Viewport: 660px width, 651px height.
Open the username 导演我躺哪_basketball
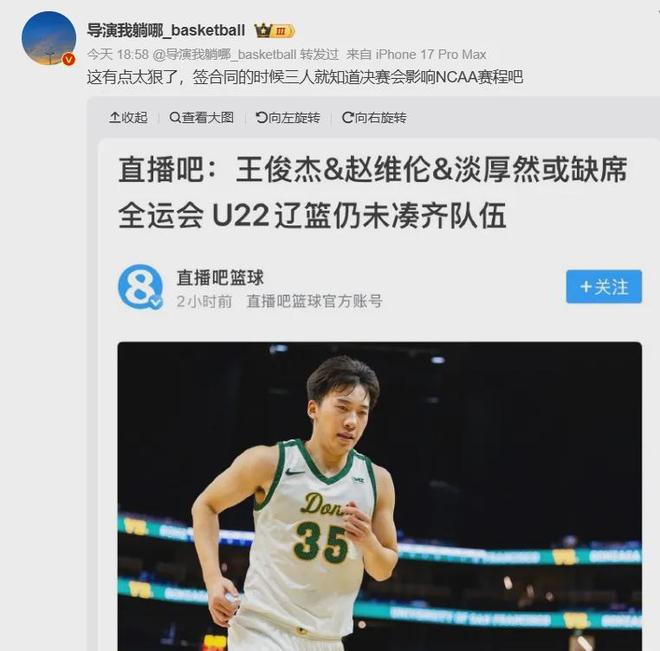(166, 30)
